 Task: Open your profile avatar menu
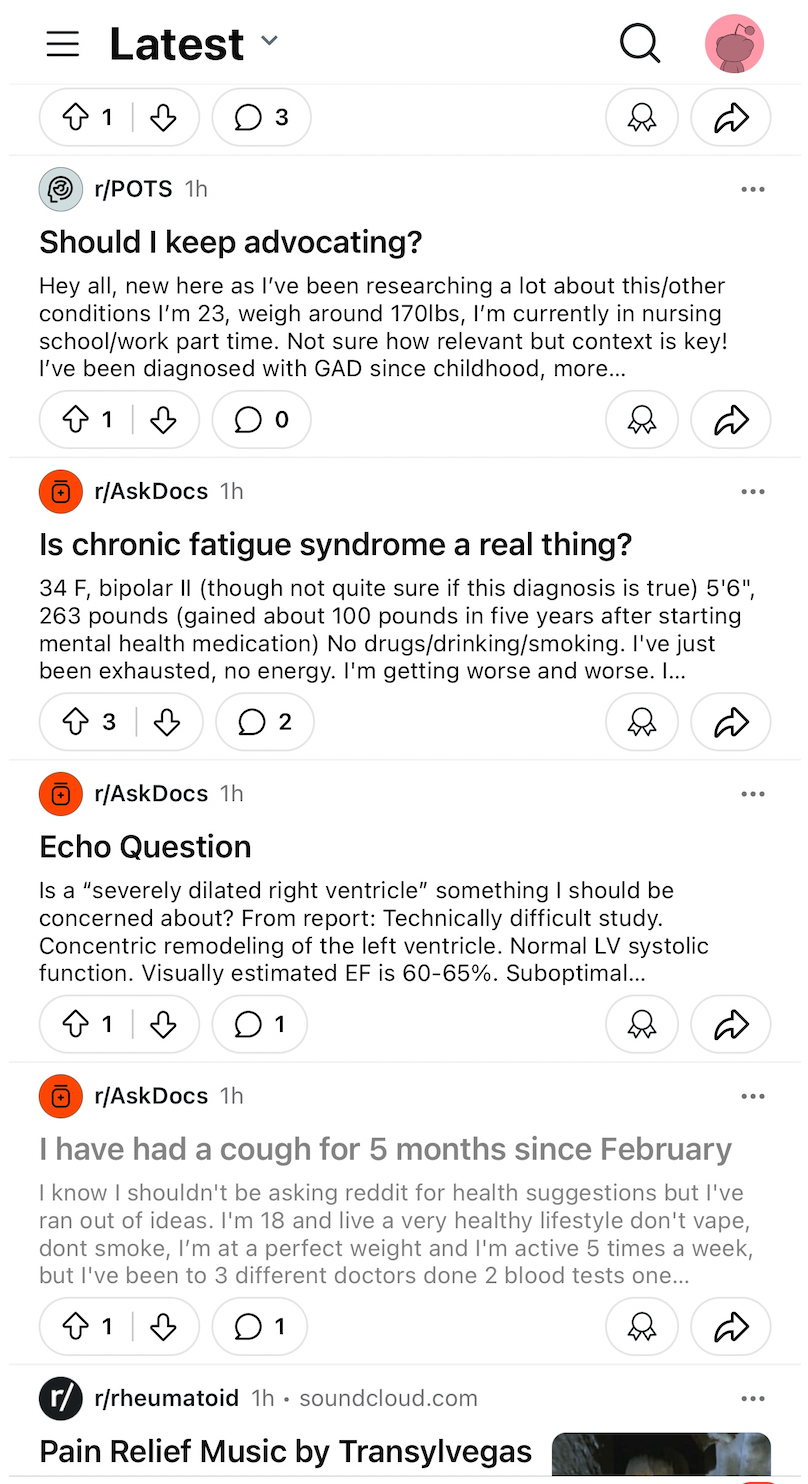pyautogui.click(x=735, y=43)
